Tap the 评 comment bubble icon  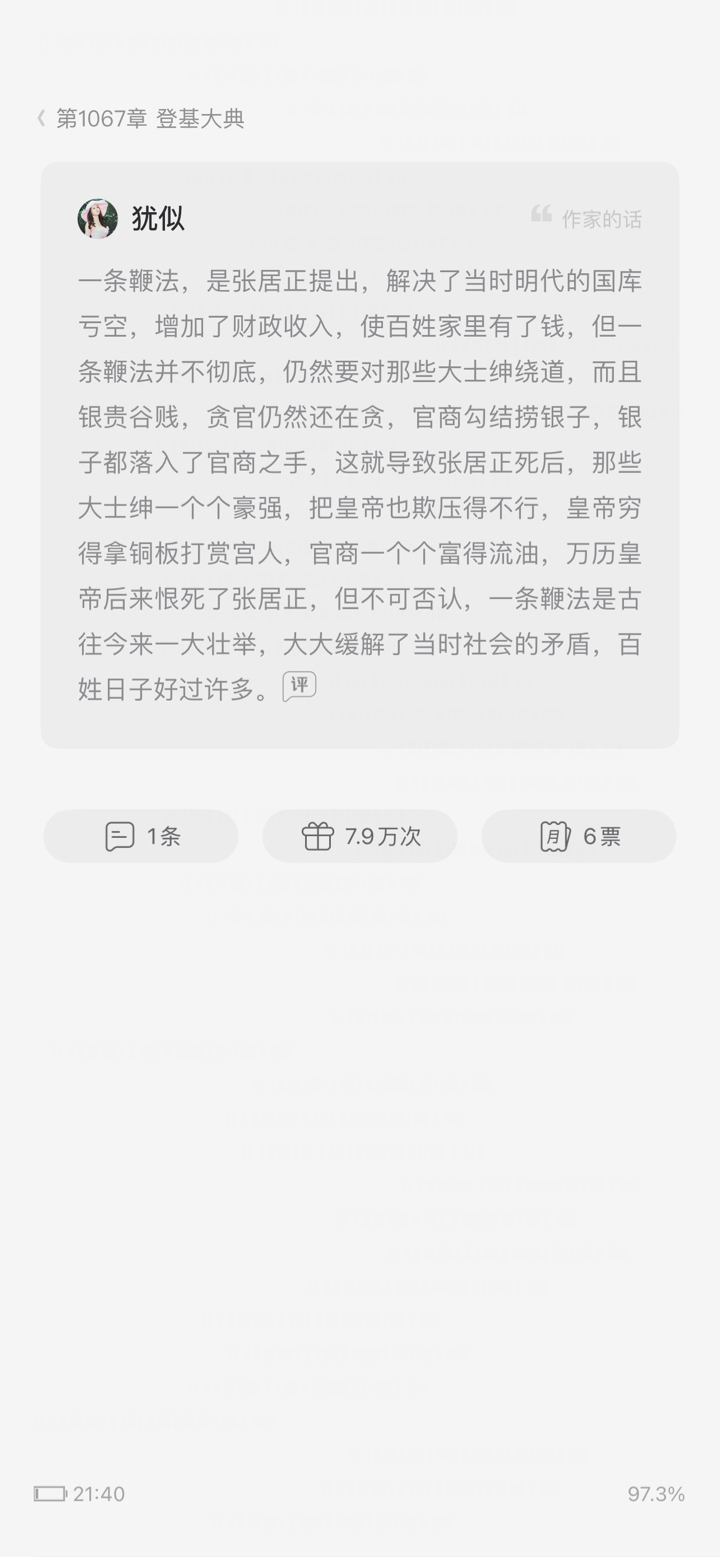299,686
